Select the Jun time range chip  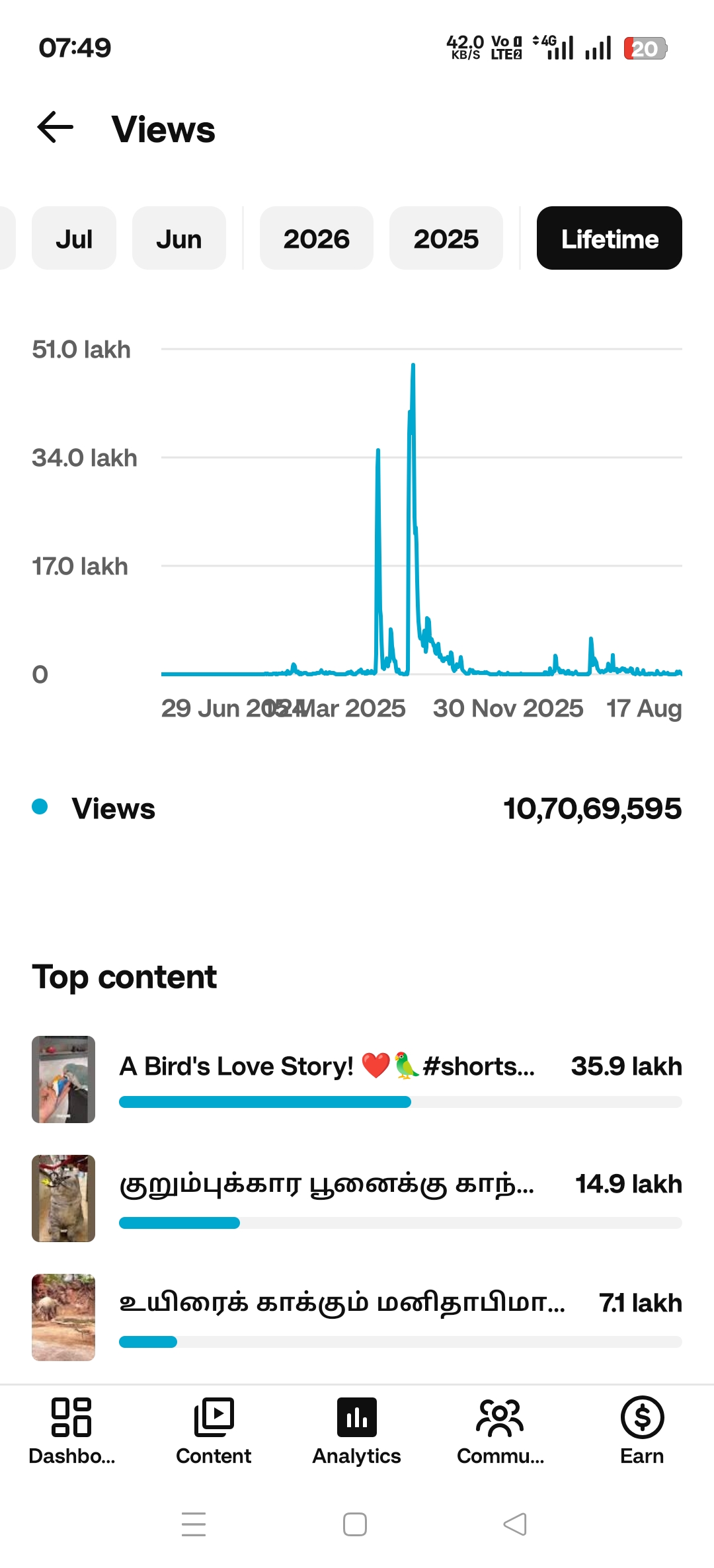[179, 238]
